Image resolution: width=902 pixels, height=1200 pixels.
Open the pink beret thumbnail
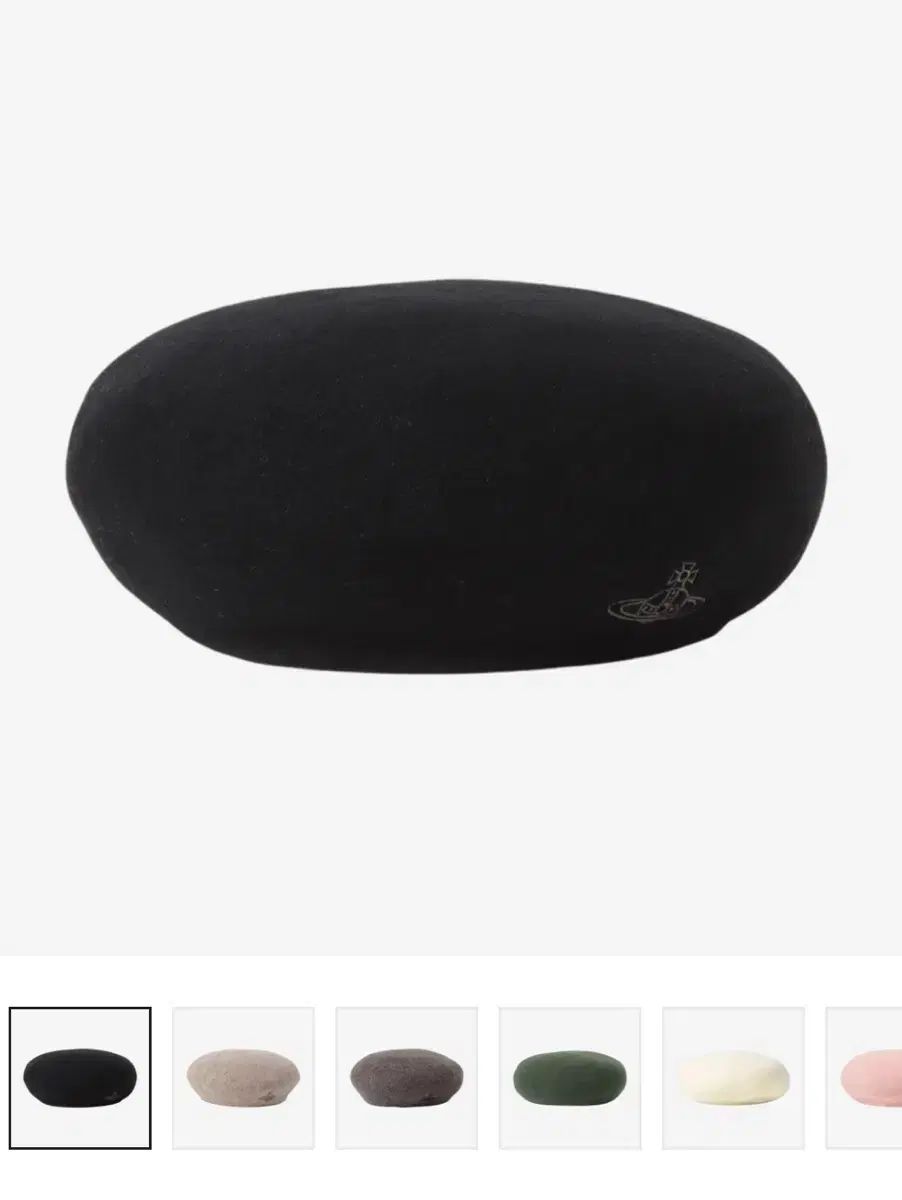pyautogui.click(x=868, y=1077)
